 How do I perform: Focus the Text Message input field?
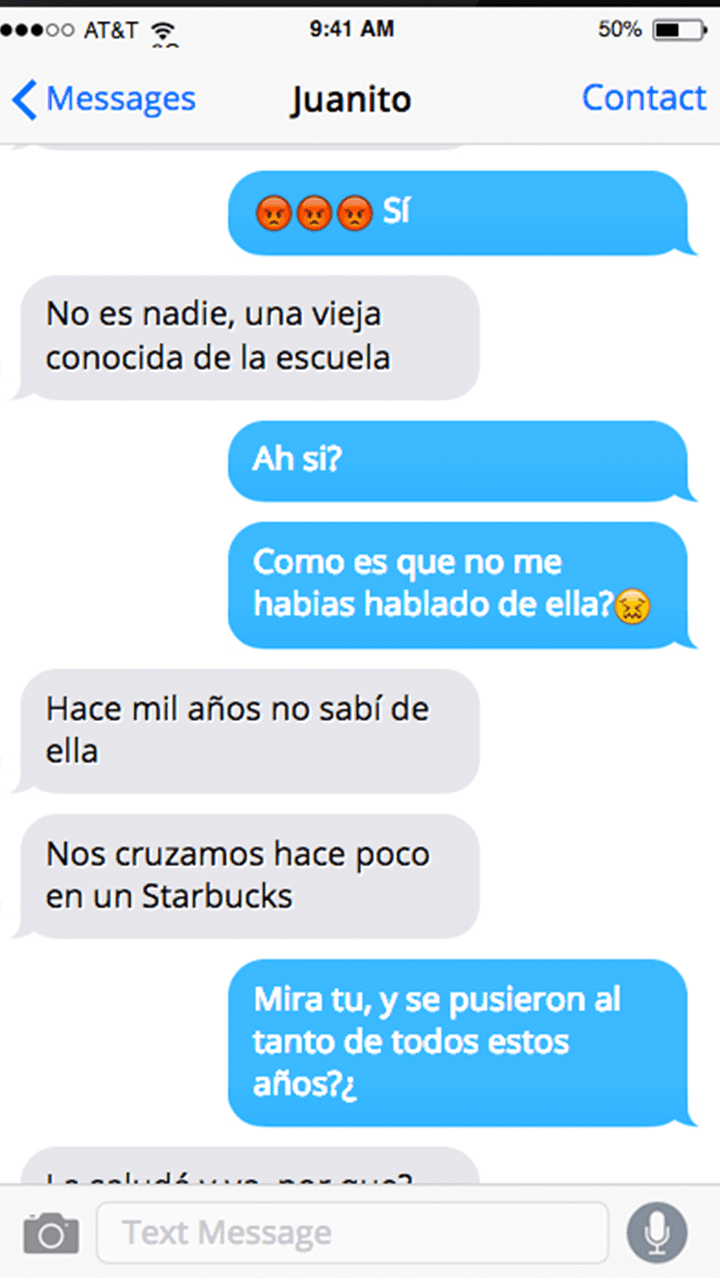pyautogui.click(x=352, y=1233)
